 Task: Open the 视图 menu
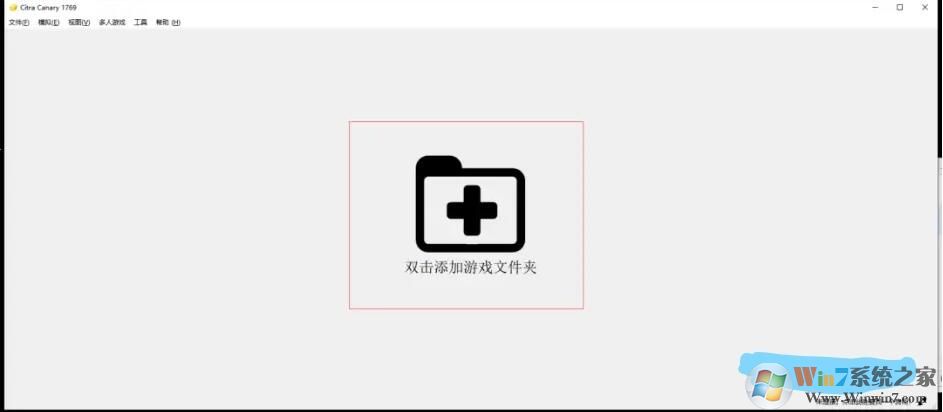pos(79,22)
